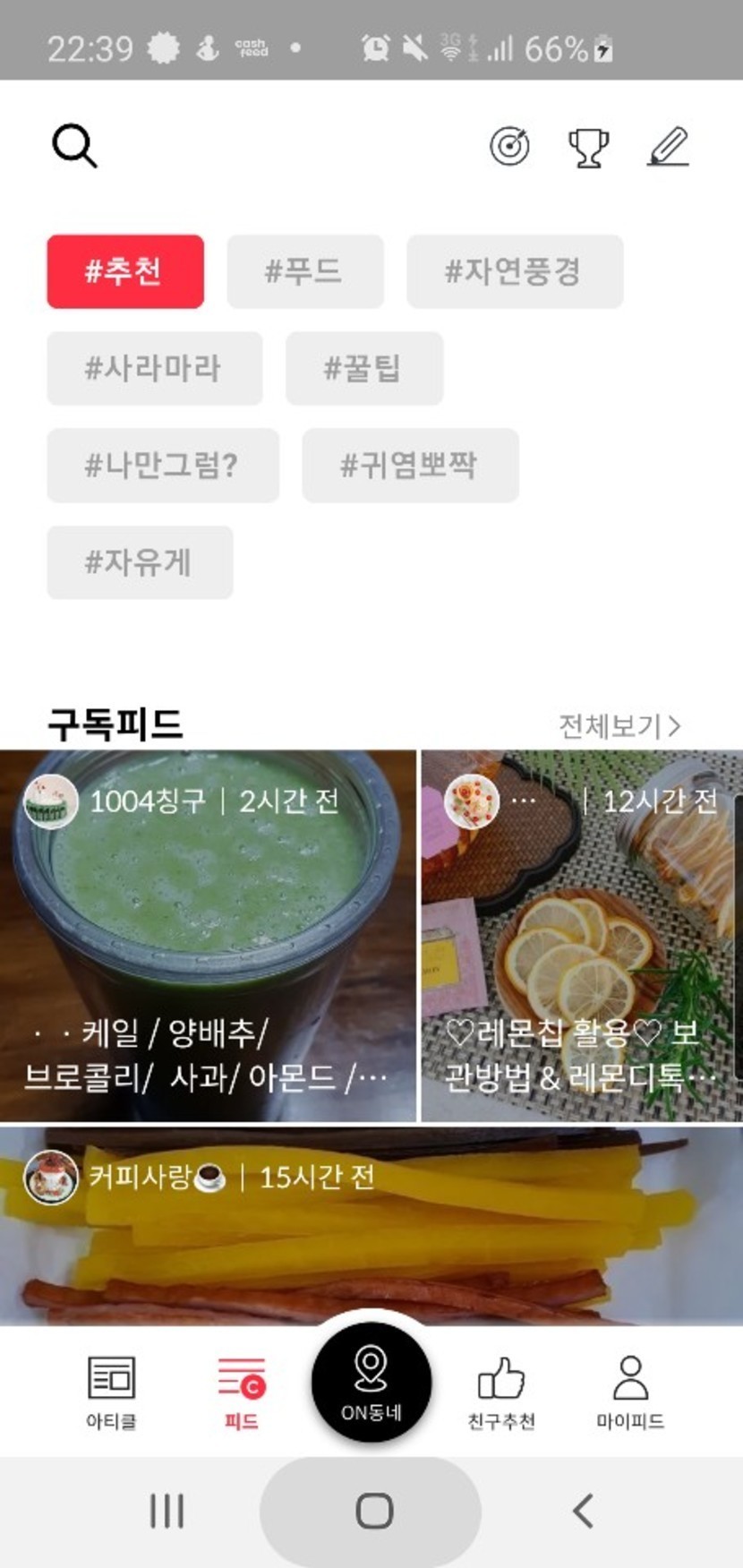
Task: Write a new post with pencil icon
Action: pyautogui.click(x=668, y=147)
